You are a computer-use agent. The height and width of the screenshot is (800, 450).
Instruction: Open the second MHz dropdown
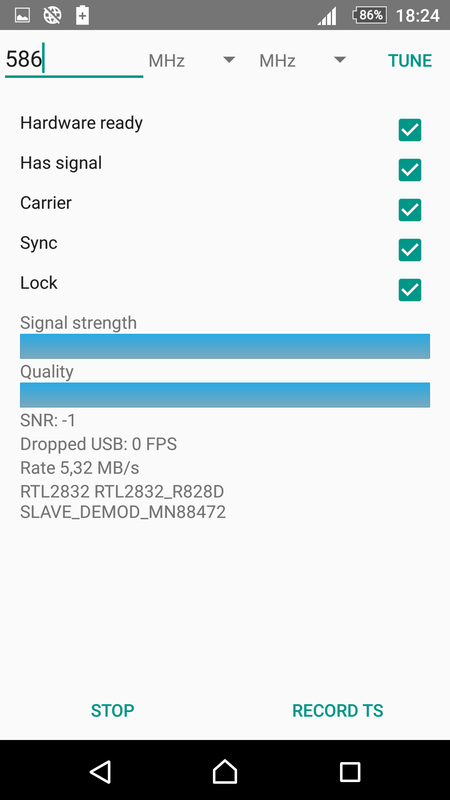[303, 61]
